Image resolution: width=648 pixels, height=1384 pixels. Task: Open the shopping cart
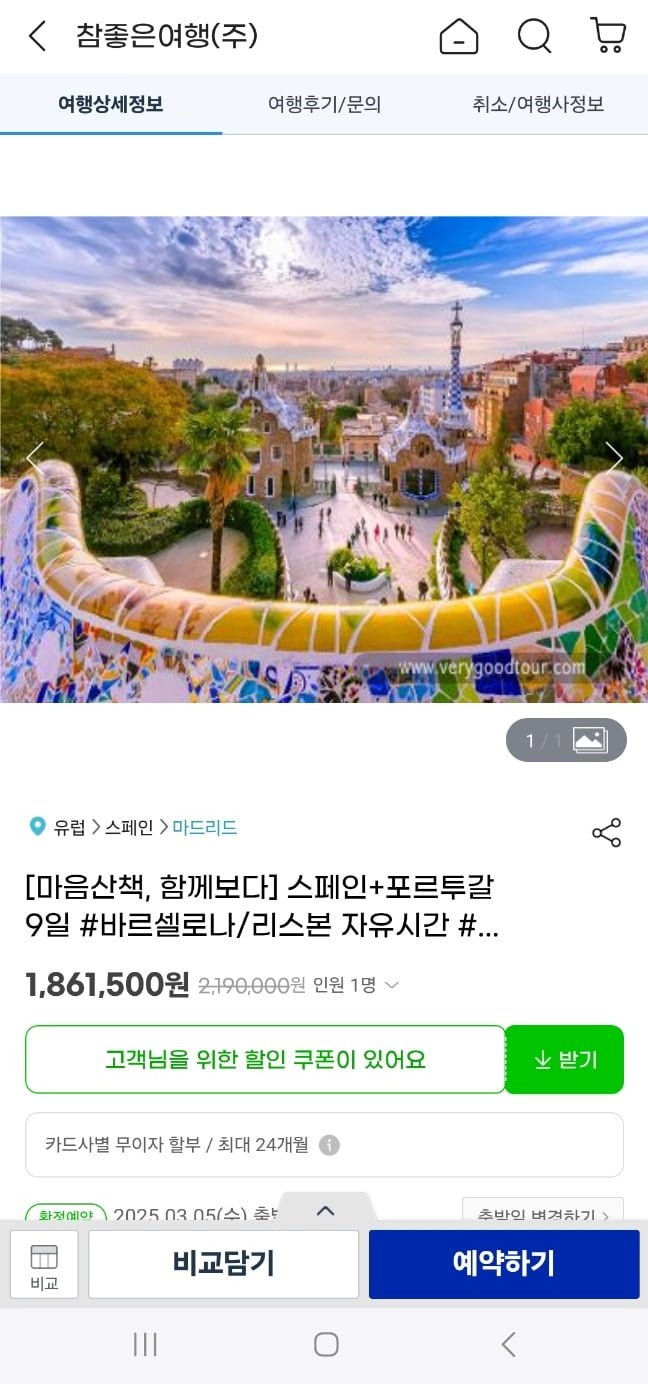pyautogui.click(x=608, y=36)
